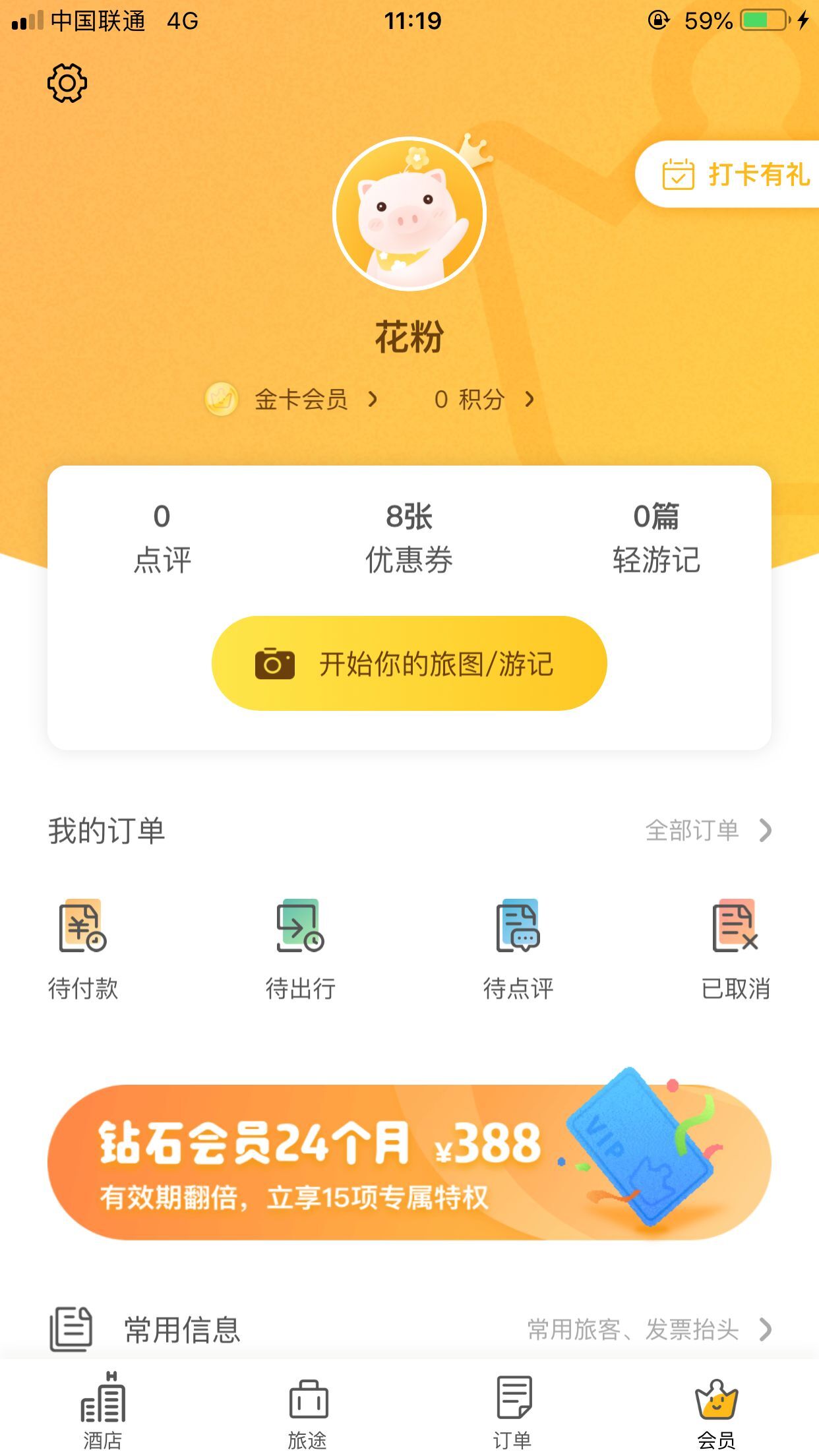Open my 点评 reviews
Image resolution: width=819 pixels, height=1456 pixels.
click(162, 539)
